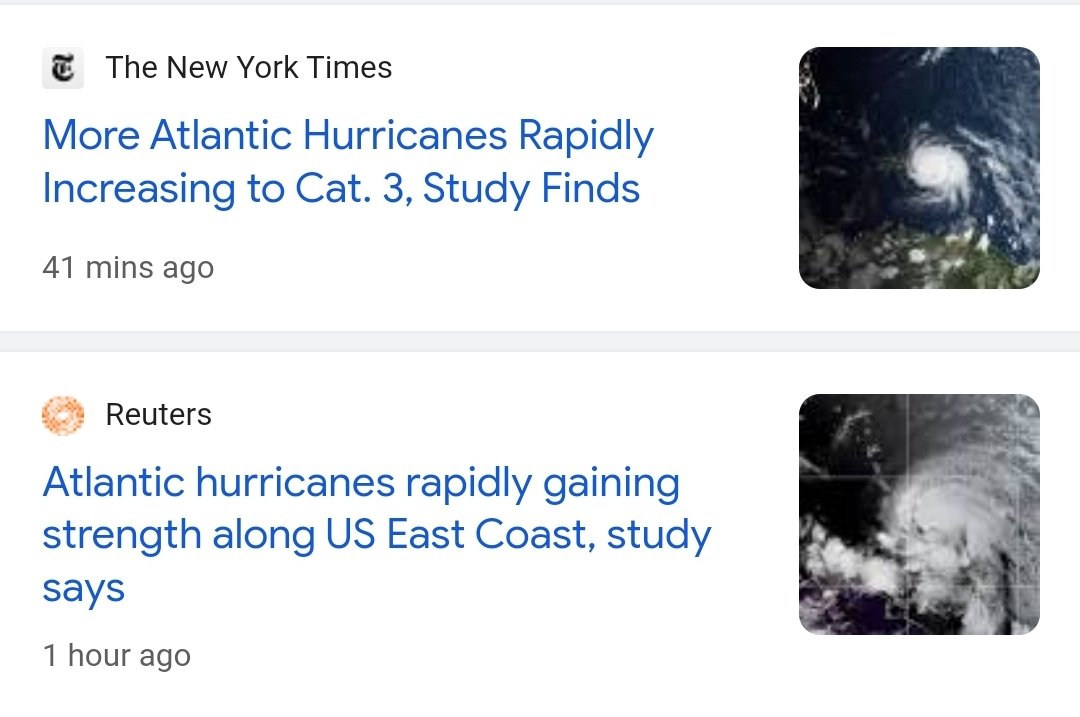Open the Reuters Atlantic hurricanes headline
This screenshot has height=717, width=1080.
(x=376, y=534)
